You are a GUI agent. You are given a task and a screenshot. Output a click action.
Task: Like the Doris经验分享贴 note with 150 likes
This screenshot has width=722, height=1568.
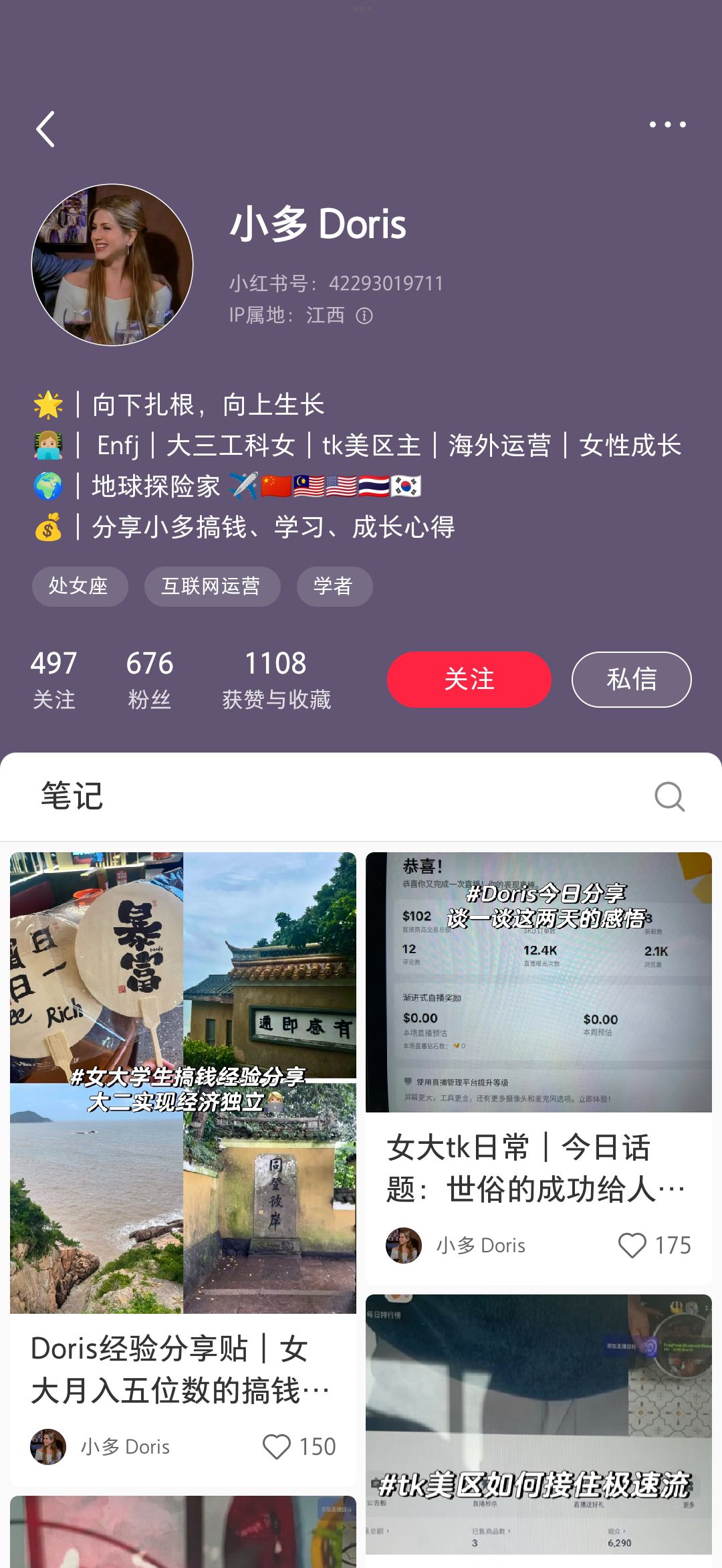[298, 1447]
